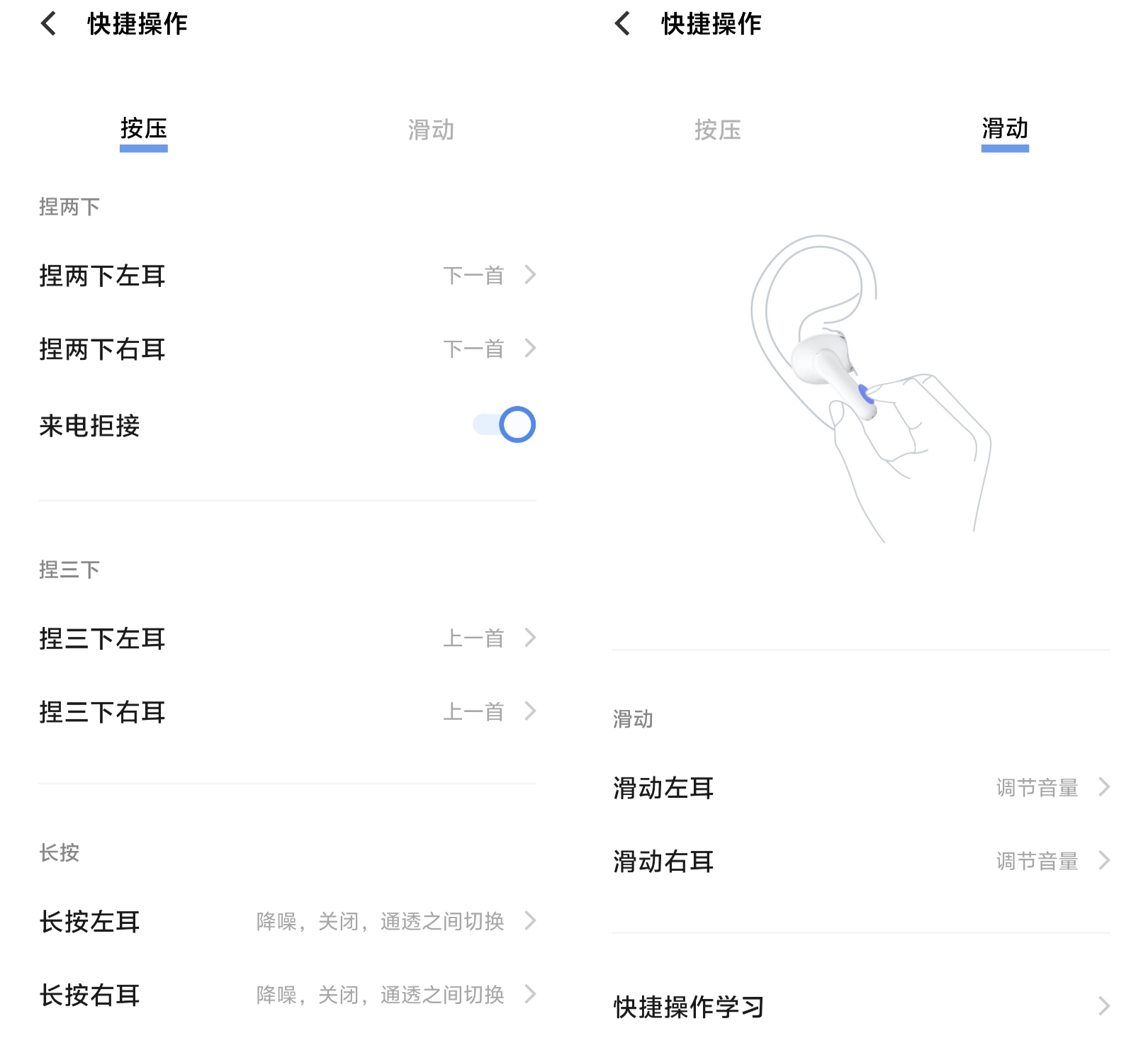Open 长按右耳 noise control setting
1148x1043 pixels.
287,996
